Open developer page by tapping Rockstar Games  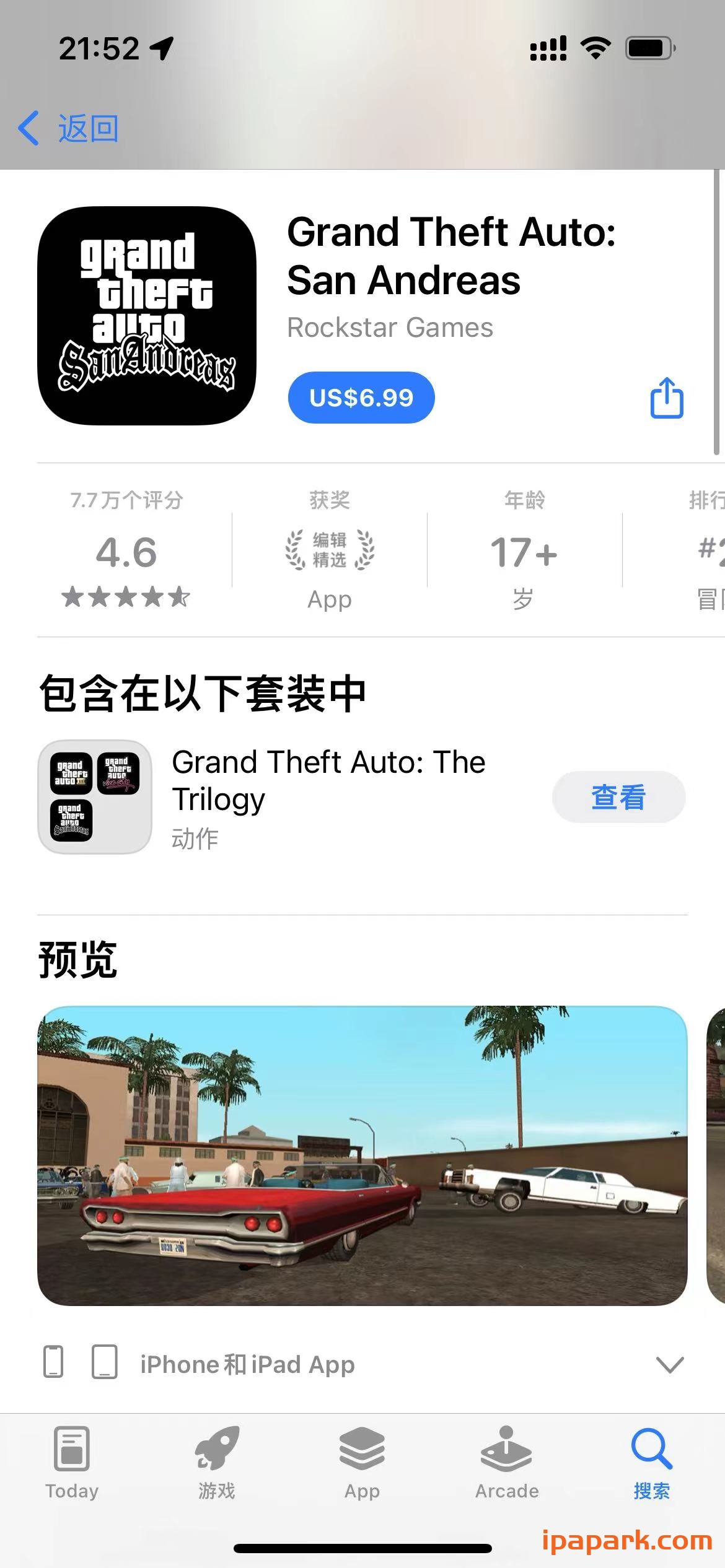click(x=389, y=327)
